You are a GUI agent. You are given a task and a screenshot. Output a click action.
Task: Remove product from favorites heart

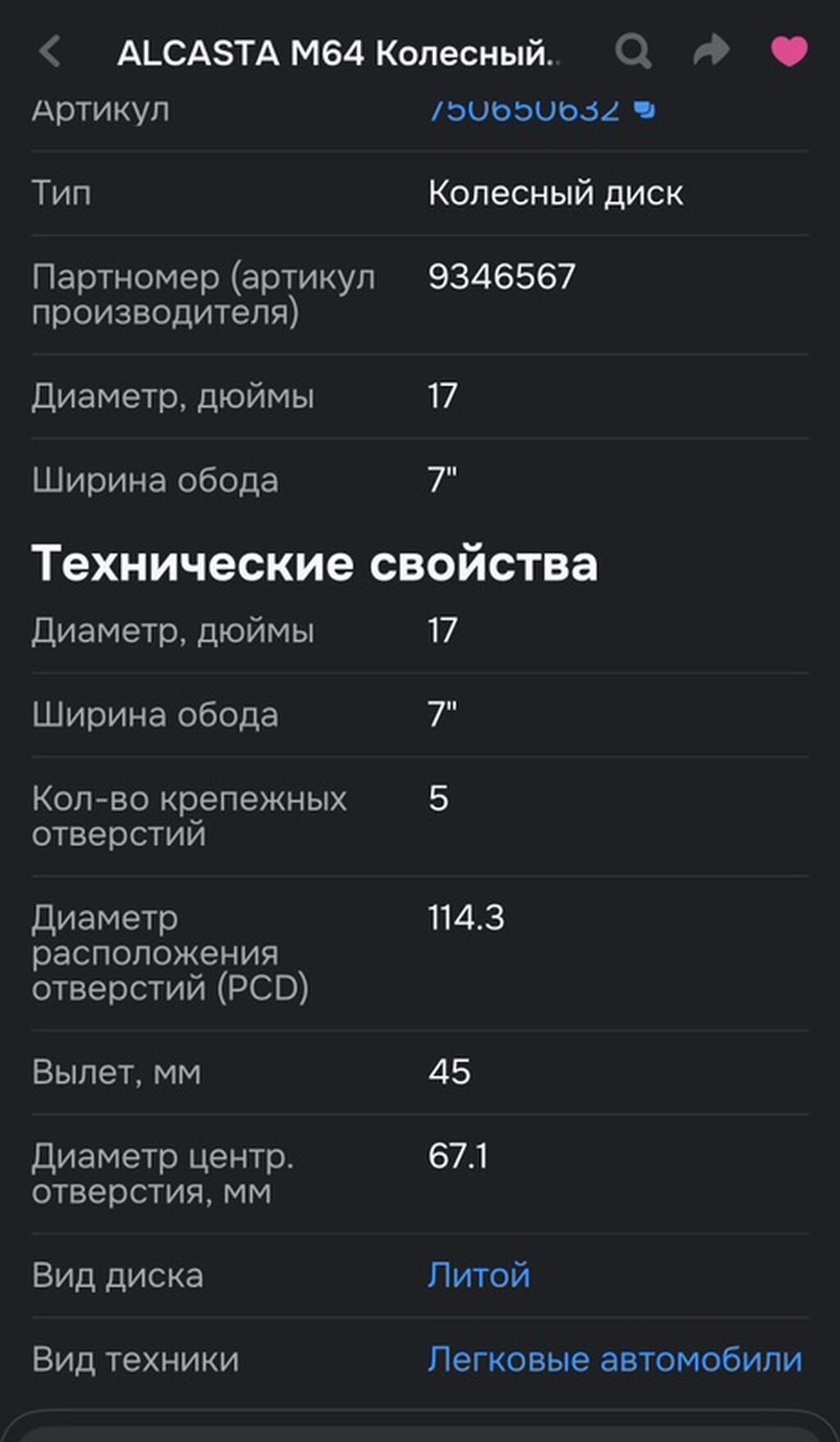click(x=789, y=52)
